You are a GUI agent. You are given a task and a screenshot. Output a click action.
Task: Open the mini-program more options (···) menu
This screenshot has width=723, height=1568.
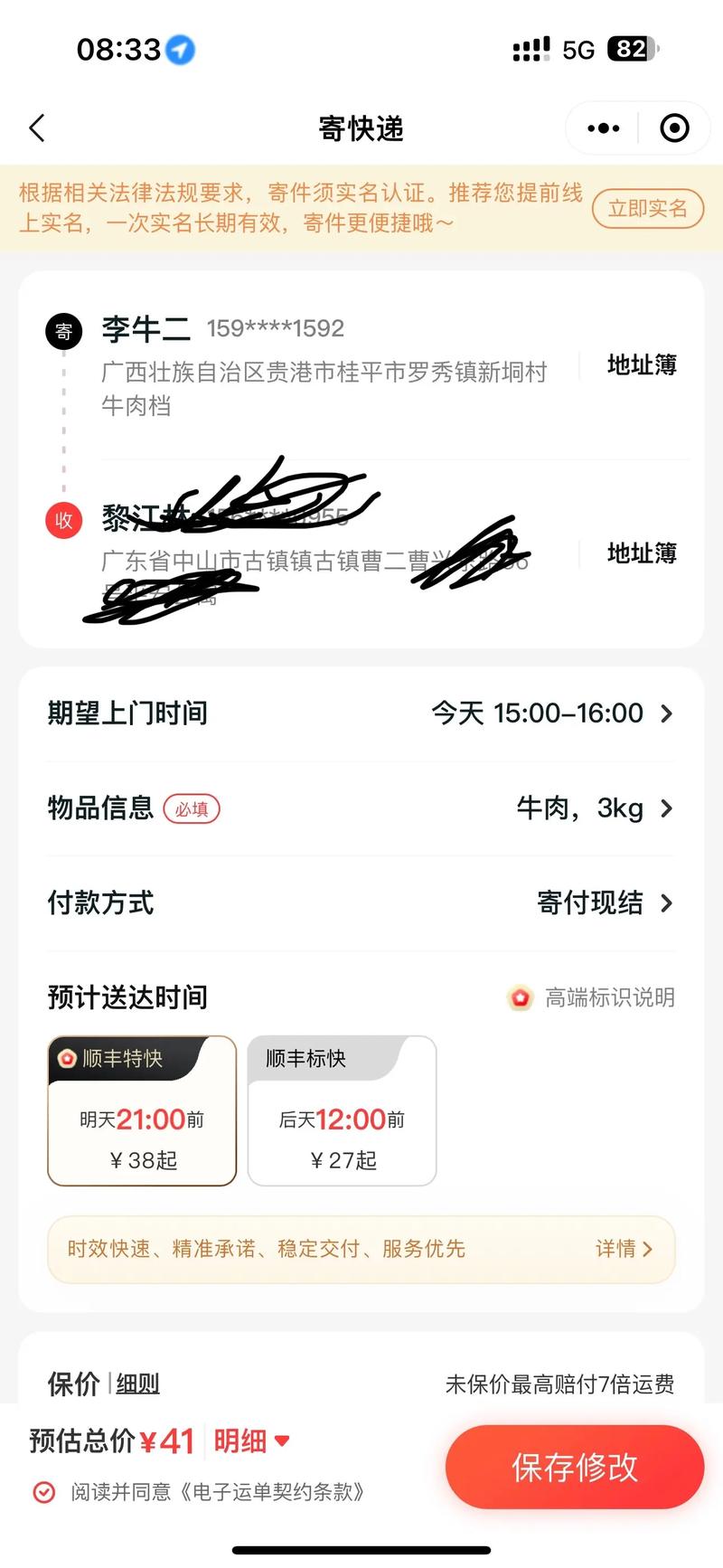602,128
